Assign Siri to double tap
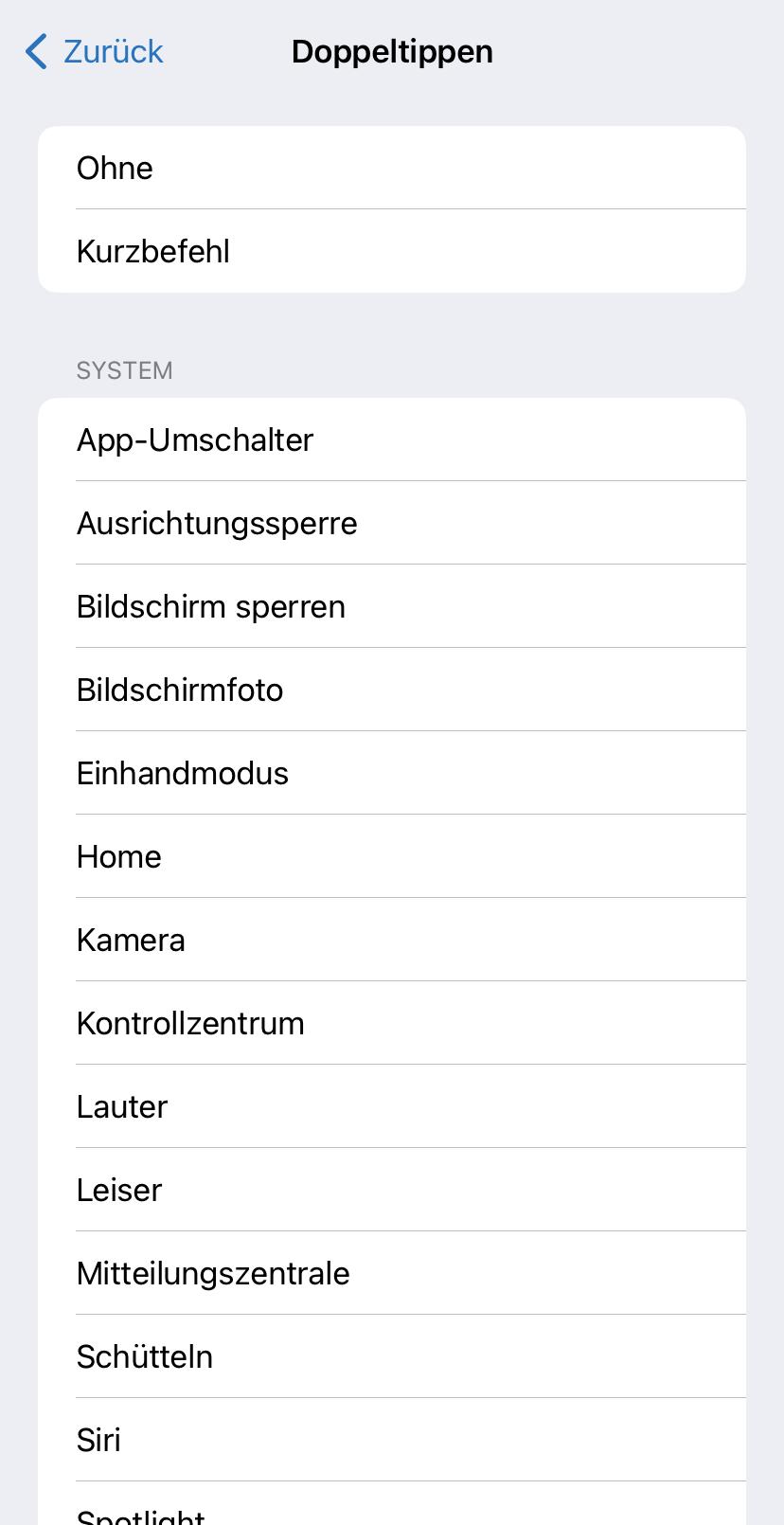 (392, 1440)
